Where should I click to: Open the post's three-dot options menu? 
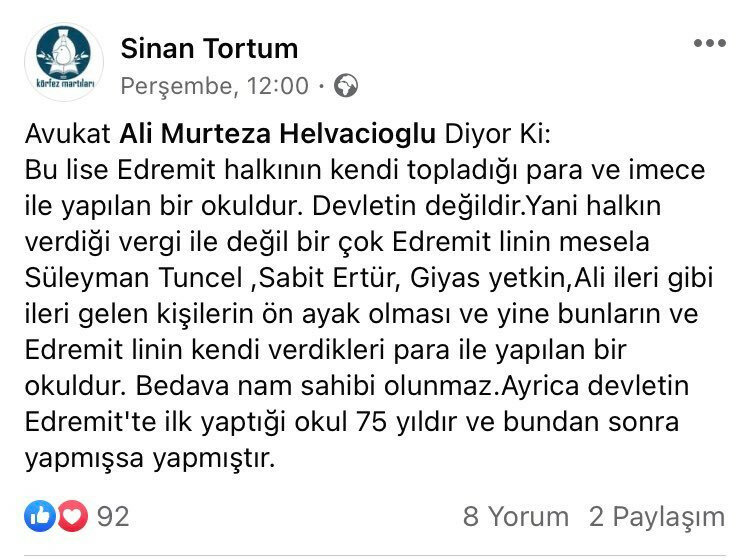(710, 44)
